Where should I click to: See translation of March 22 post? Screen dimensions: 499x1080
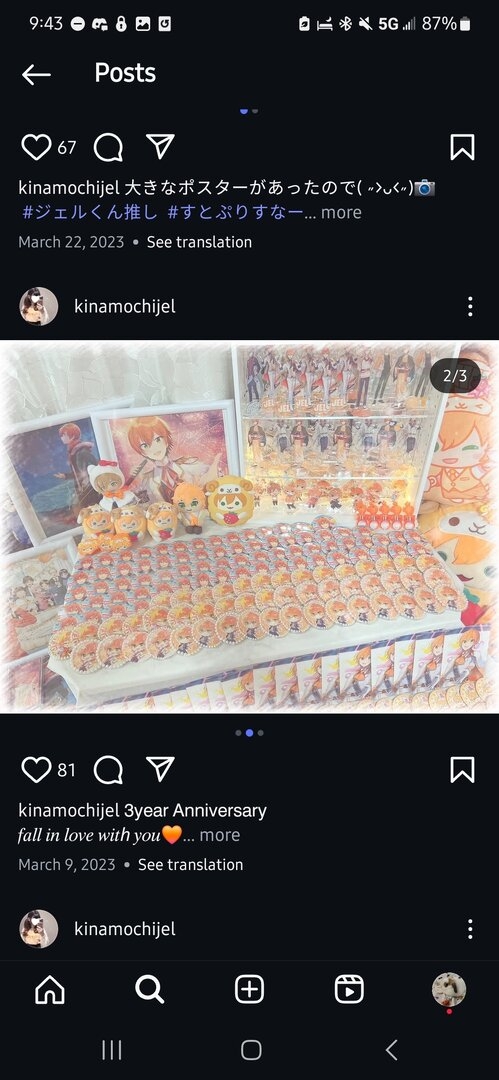point(199,242)
